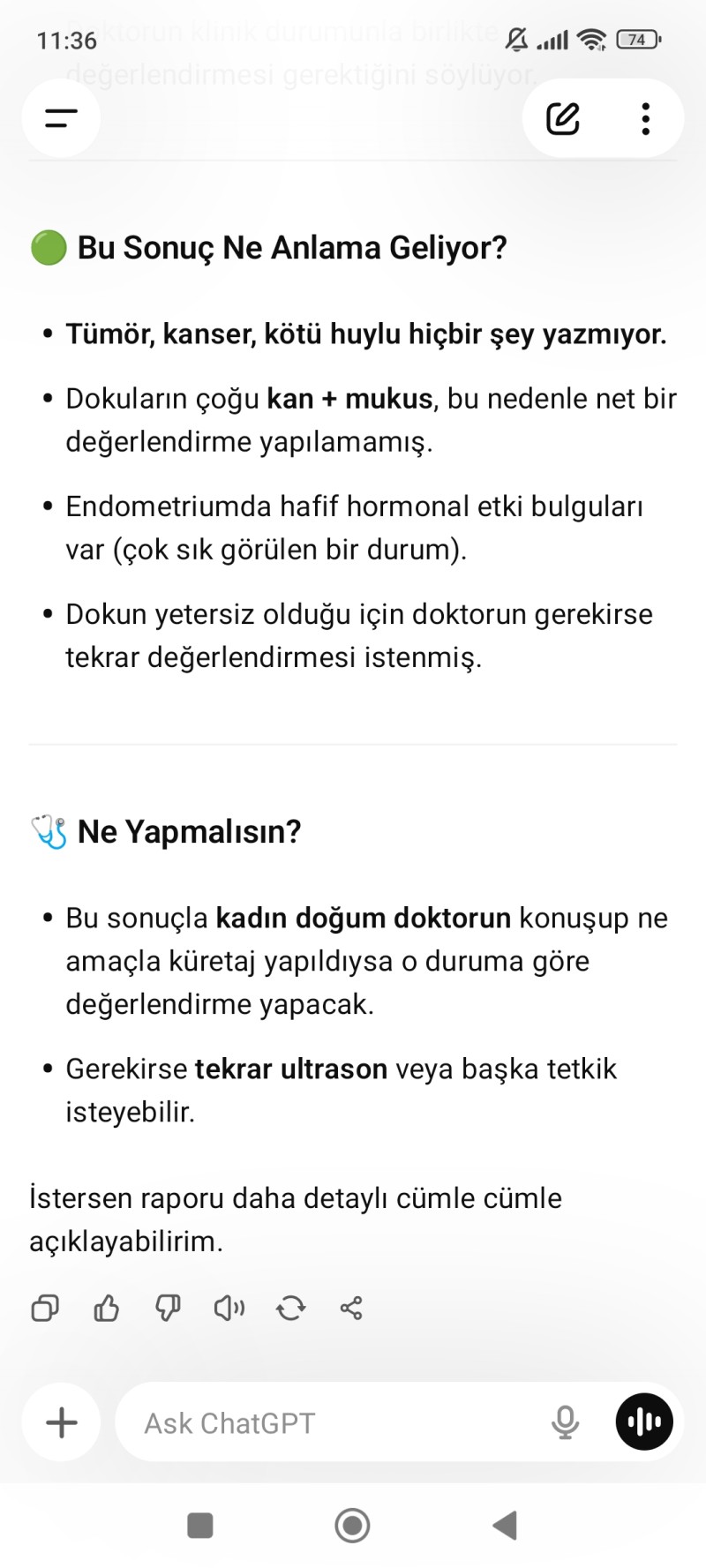Go to the home screen
This screenshot has width=706, height=1568.
[352, 1525]
